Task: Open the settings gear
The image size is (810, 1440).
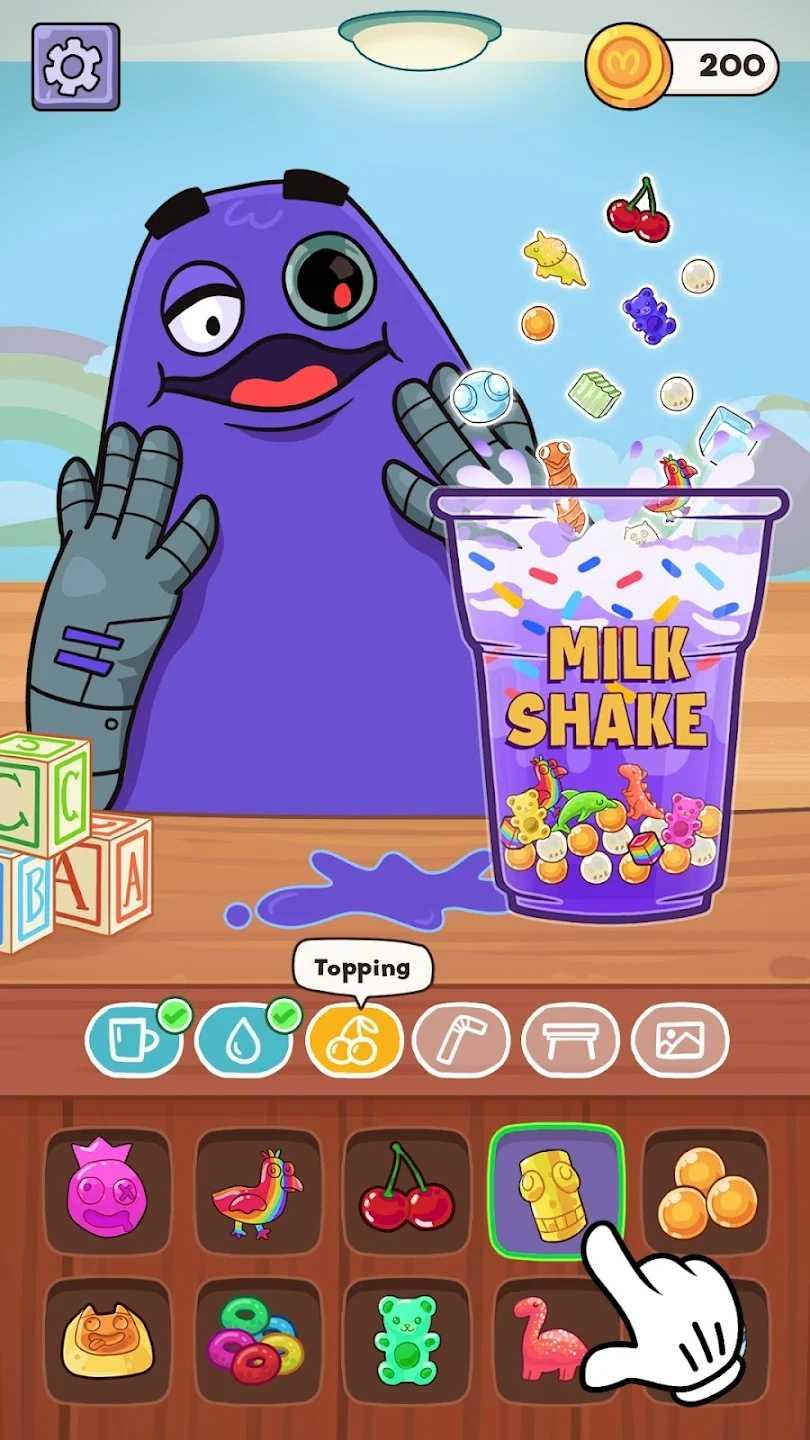Action: tap(76, 66)
